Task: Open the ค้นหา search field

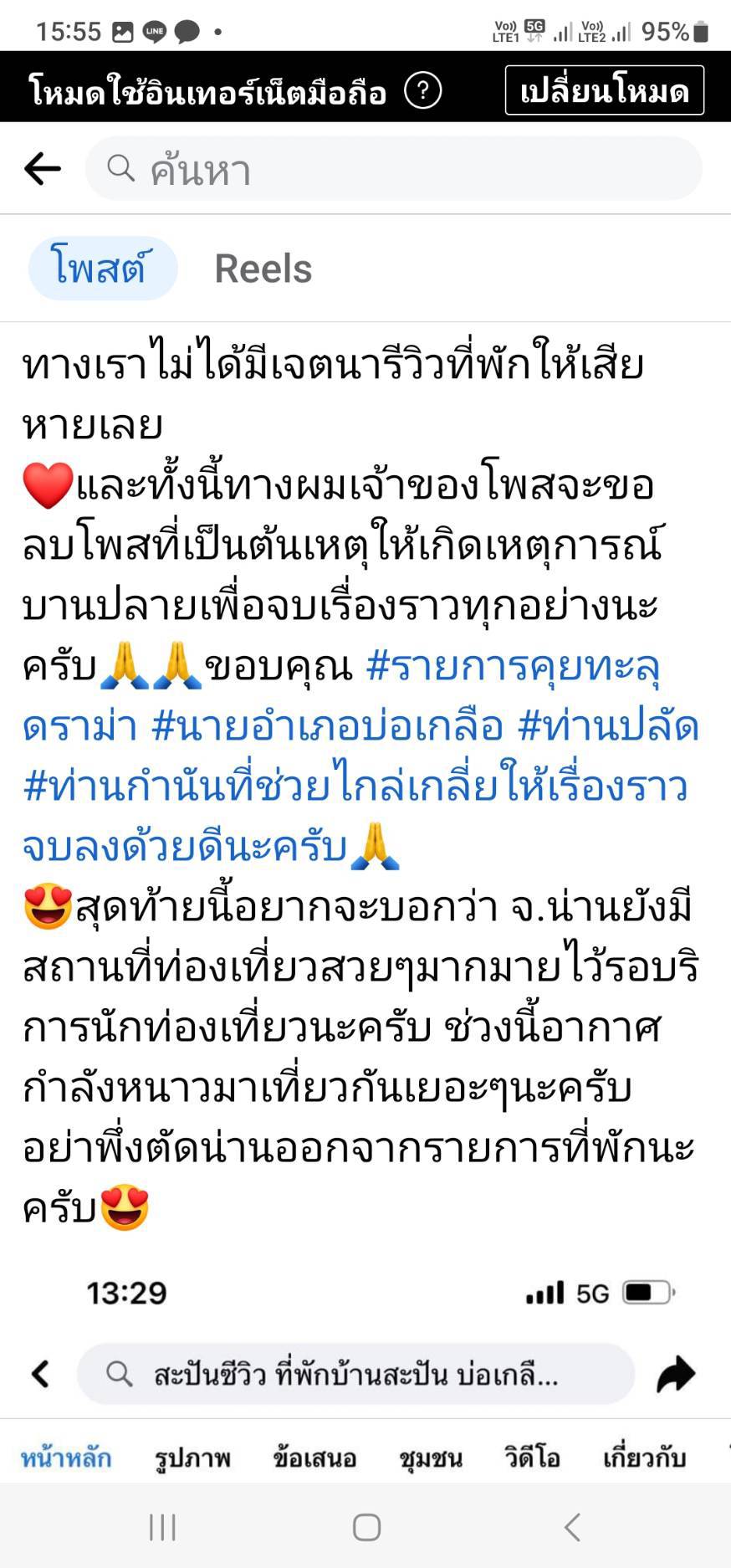Action: (x=393, y=169)
